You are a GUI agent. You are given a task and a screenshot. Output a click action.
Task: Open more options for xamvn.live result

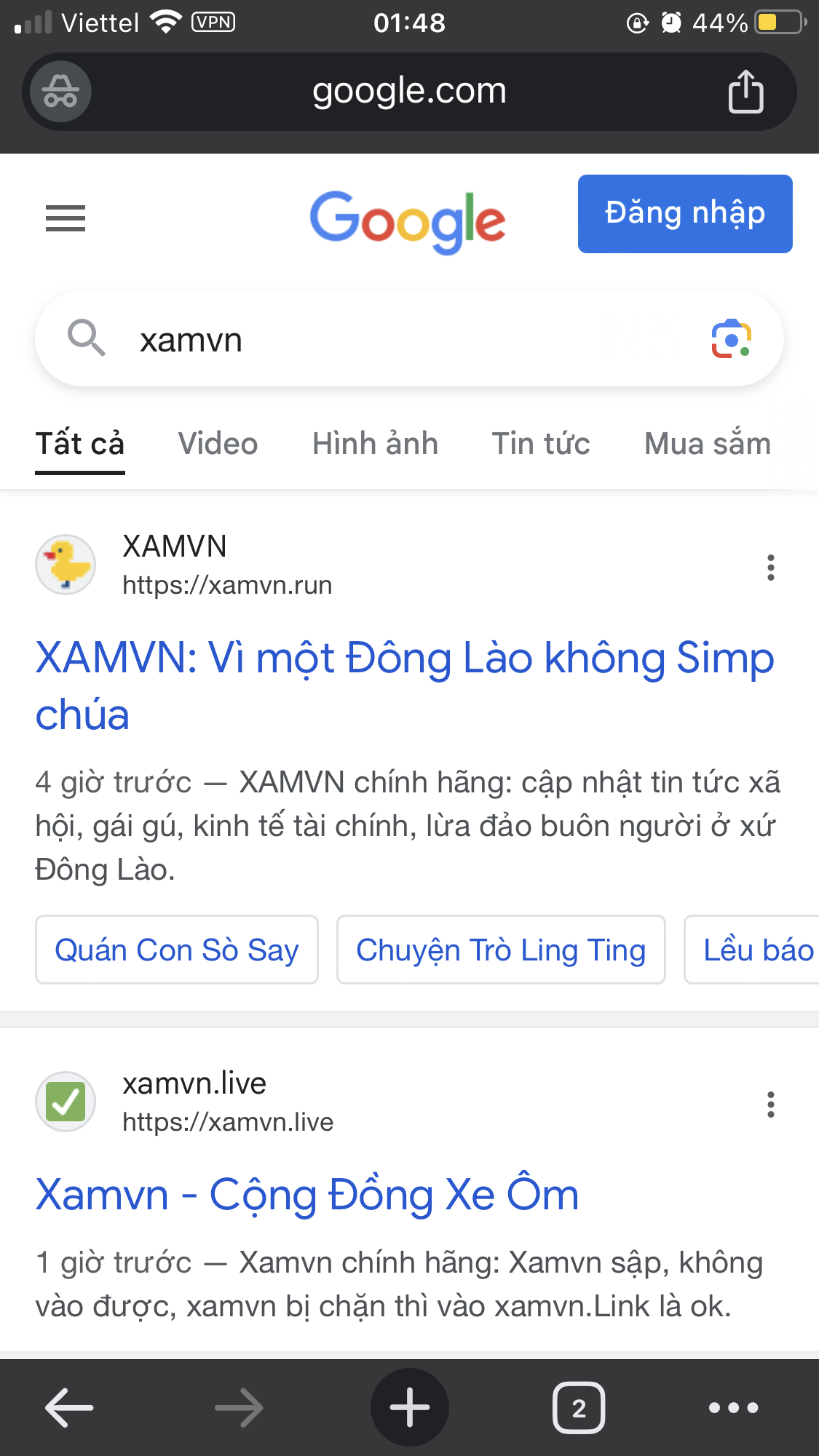770,1105
